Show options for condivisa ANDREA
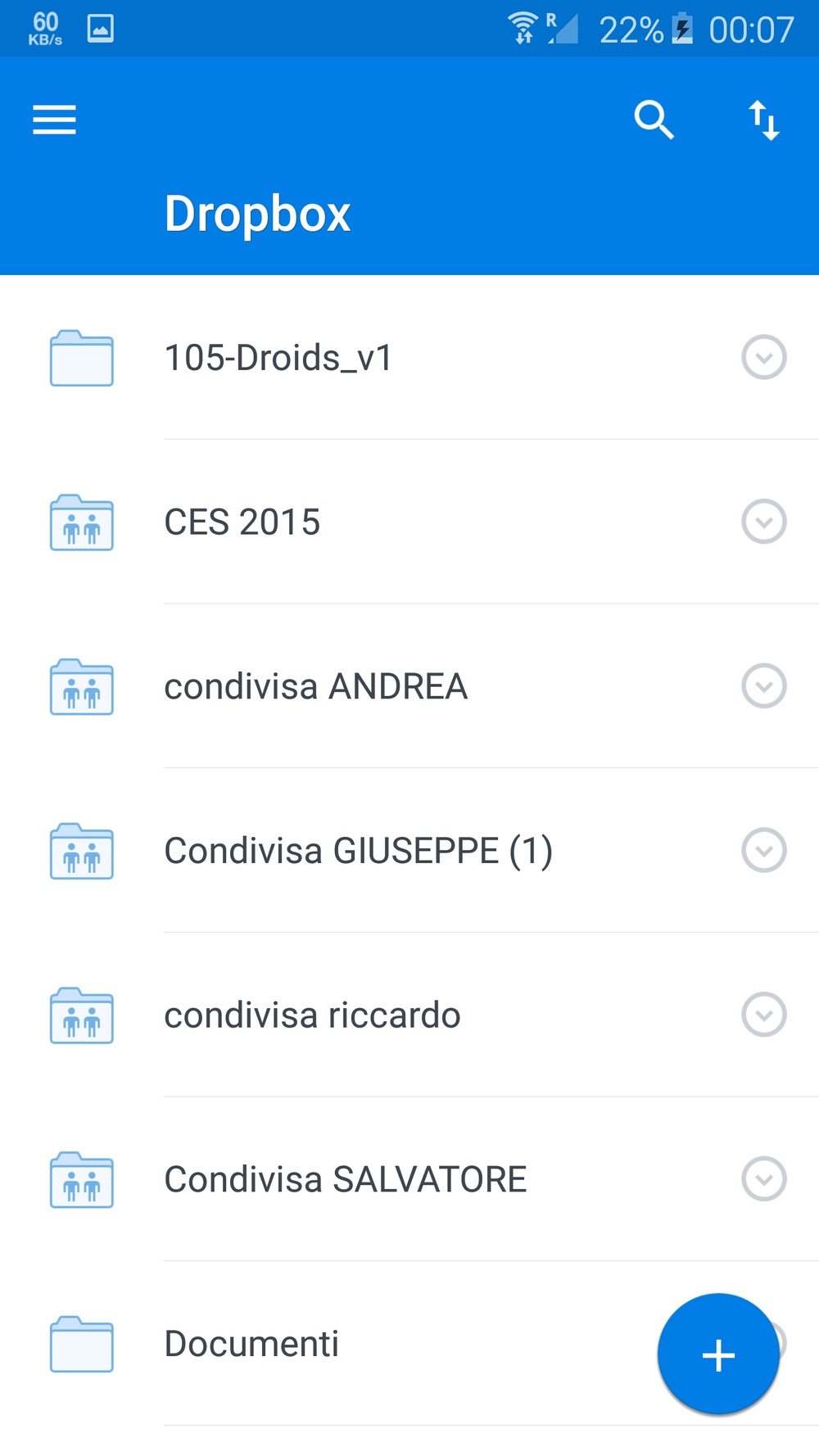 [763, 686]
